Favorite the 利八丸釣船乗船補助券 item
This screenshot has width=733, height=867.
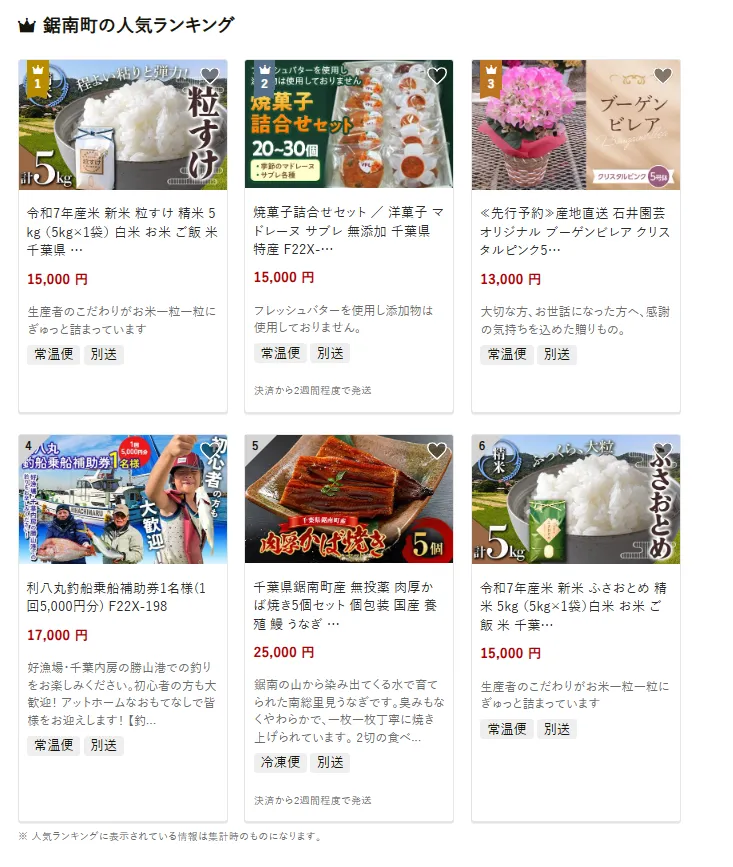coord(209,451)
